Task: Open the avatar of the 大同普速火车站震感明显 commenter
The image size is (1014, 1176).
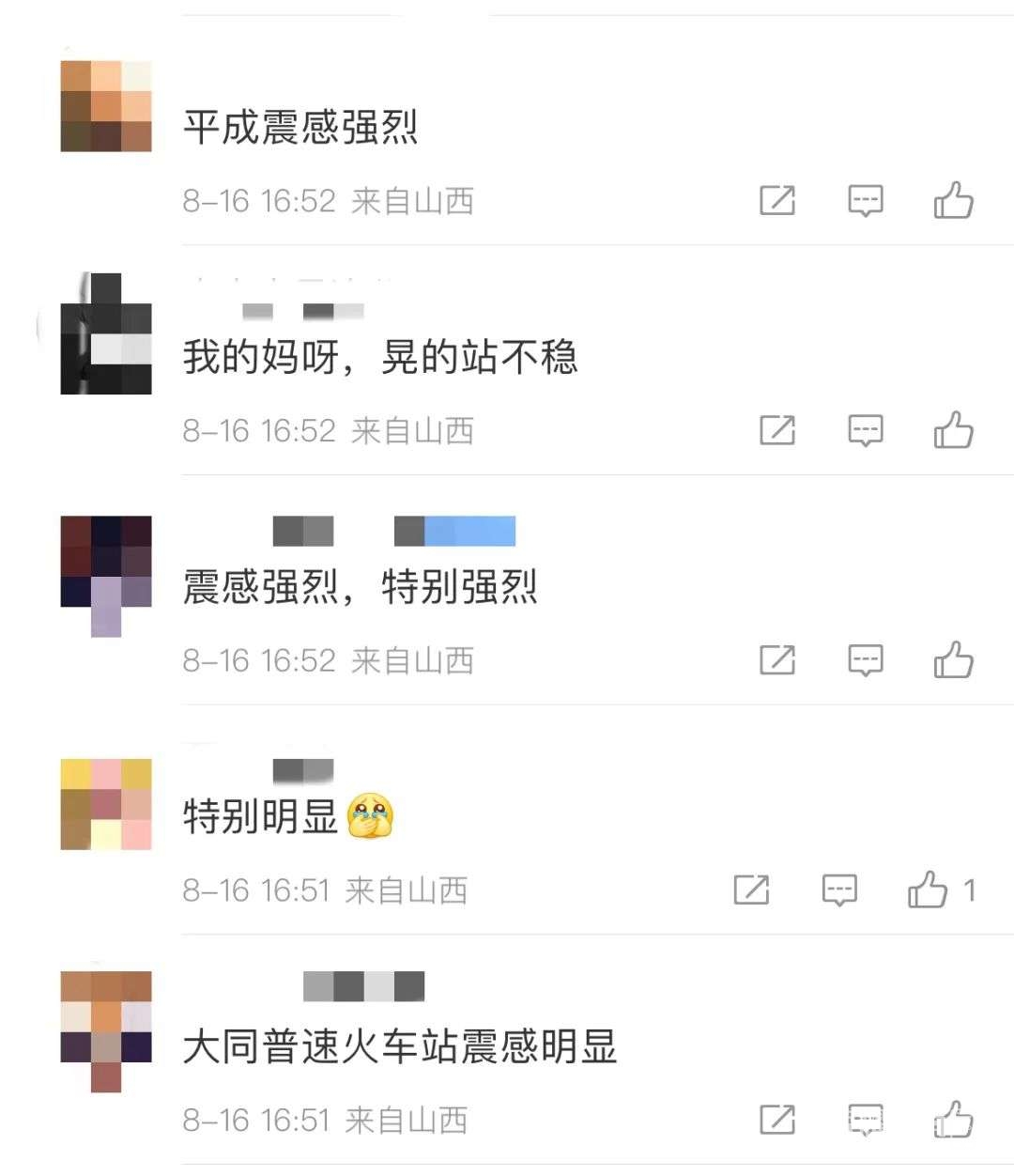Action: (x=106, y=1030)
